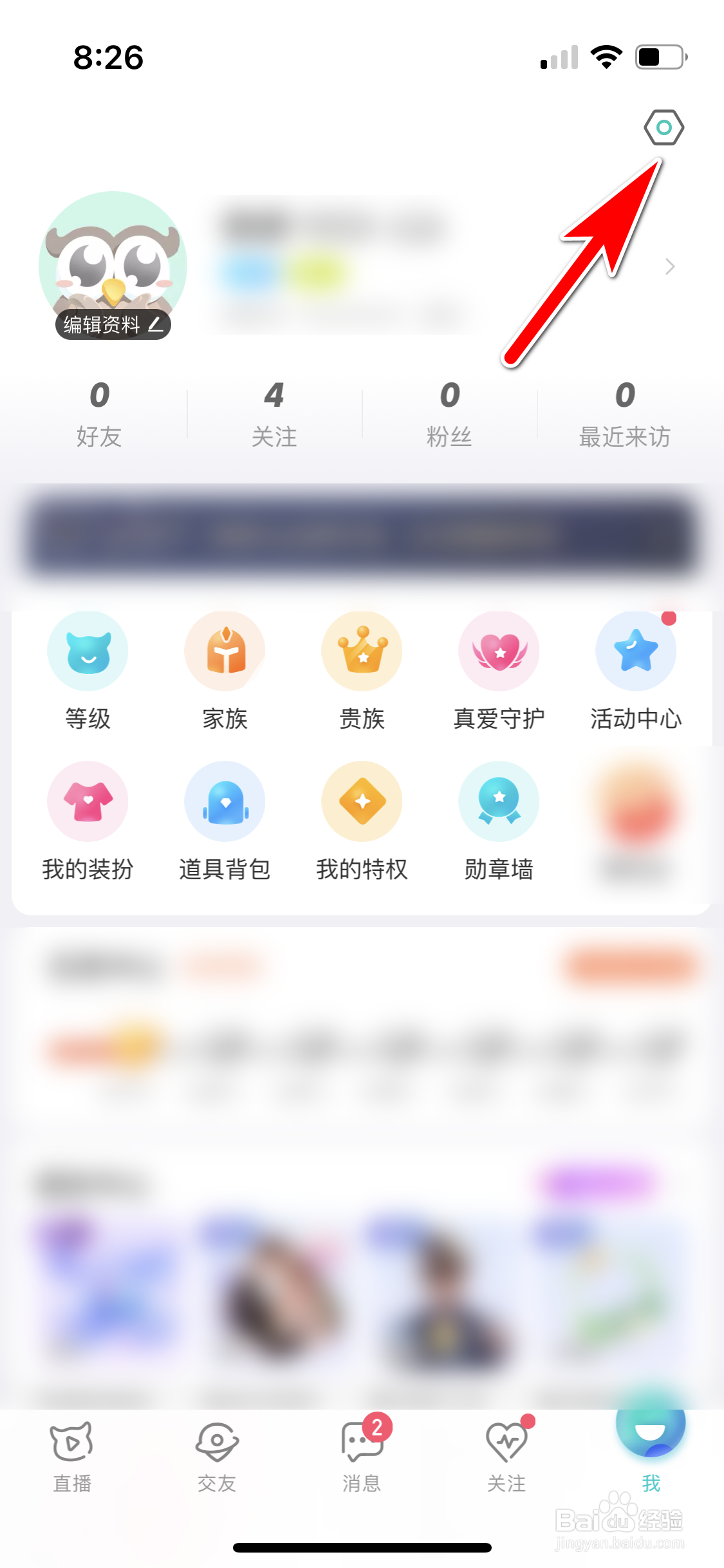Open the 道具背包 backpack icon
The height and width of the screenshot is (1568, 724).
click(225, 802)
